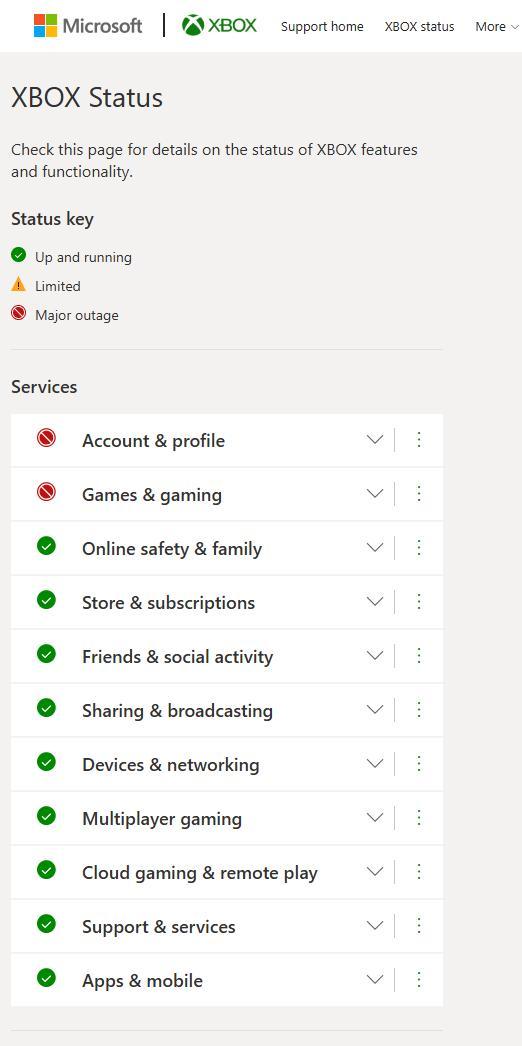Expand Cloud gaming & remote play
This screenshot has height=1046, width=522.
375,872
